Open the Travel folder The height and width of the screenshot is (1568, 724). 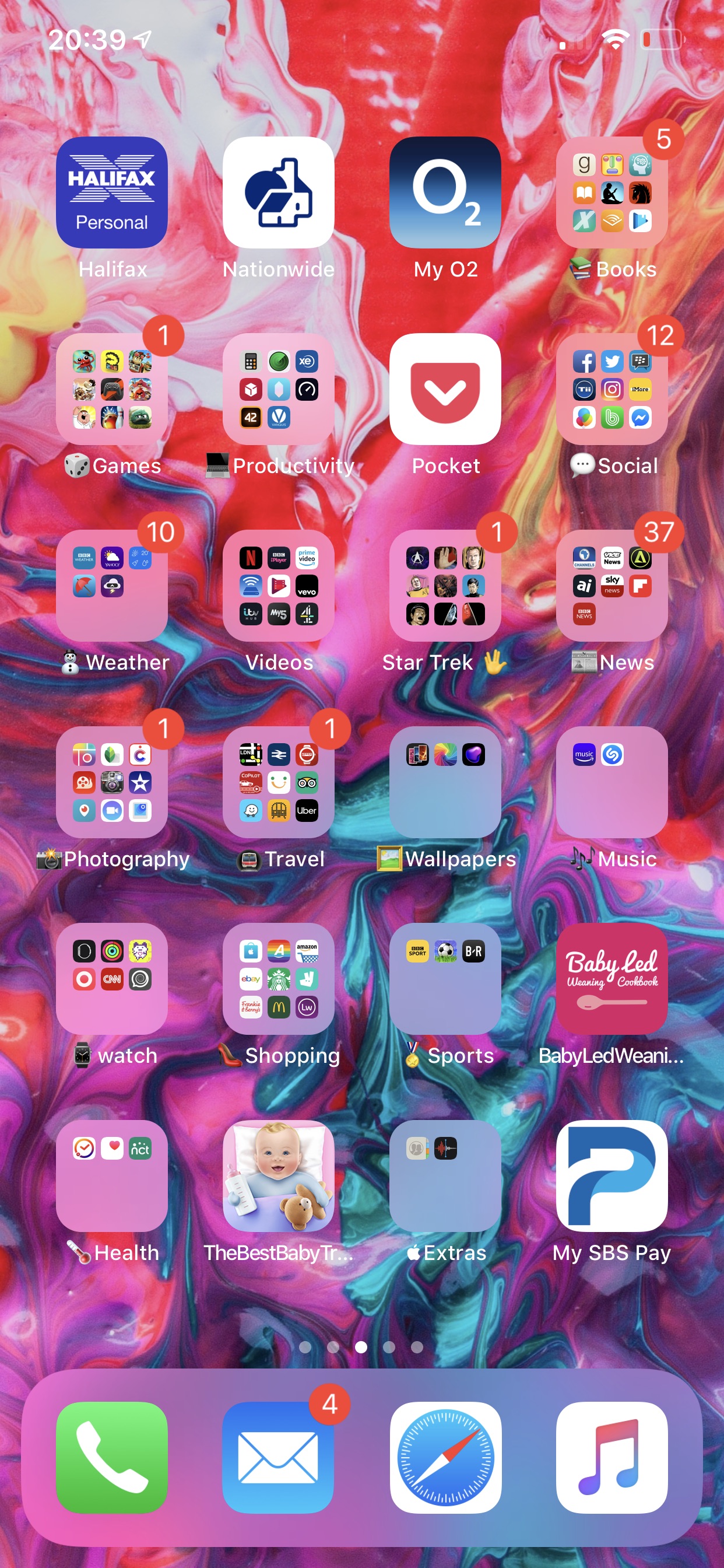(x=279, y=782)
